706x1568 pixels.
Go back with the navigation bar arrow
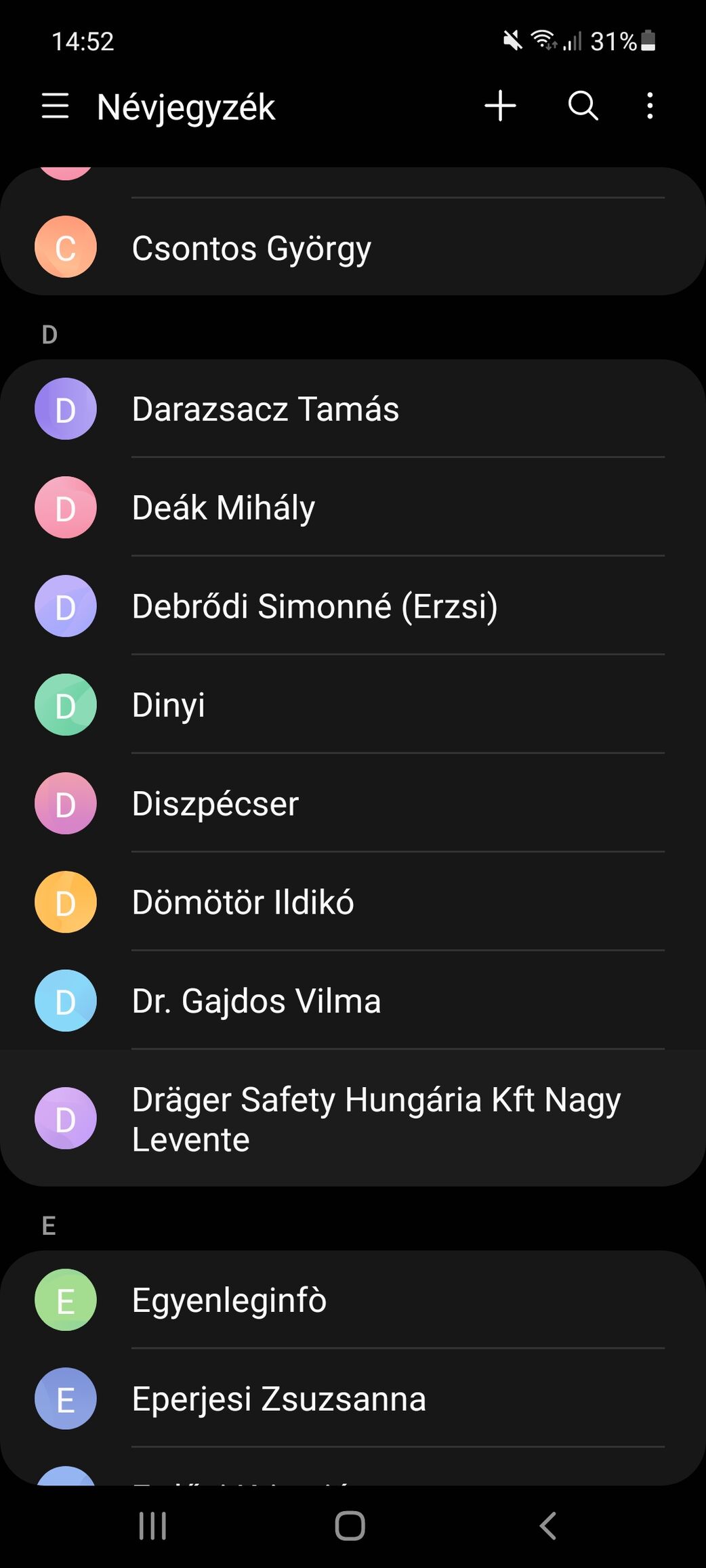547,1526
